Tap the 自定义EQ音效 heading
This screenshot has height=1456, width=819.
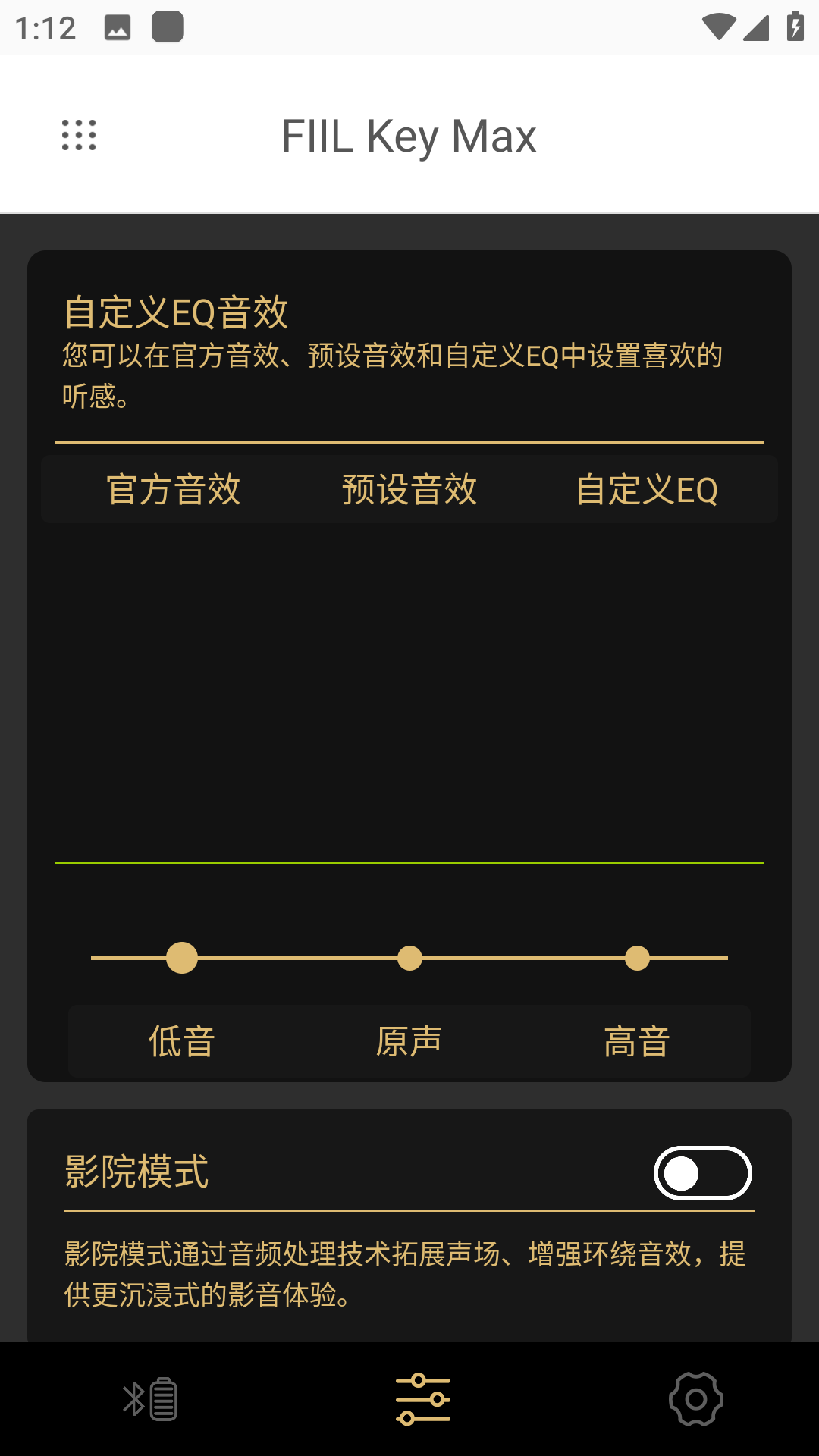[176, 309]
